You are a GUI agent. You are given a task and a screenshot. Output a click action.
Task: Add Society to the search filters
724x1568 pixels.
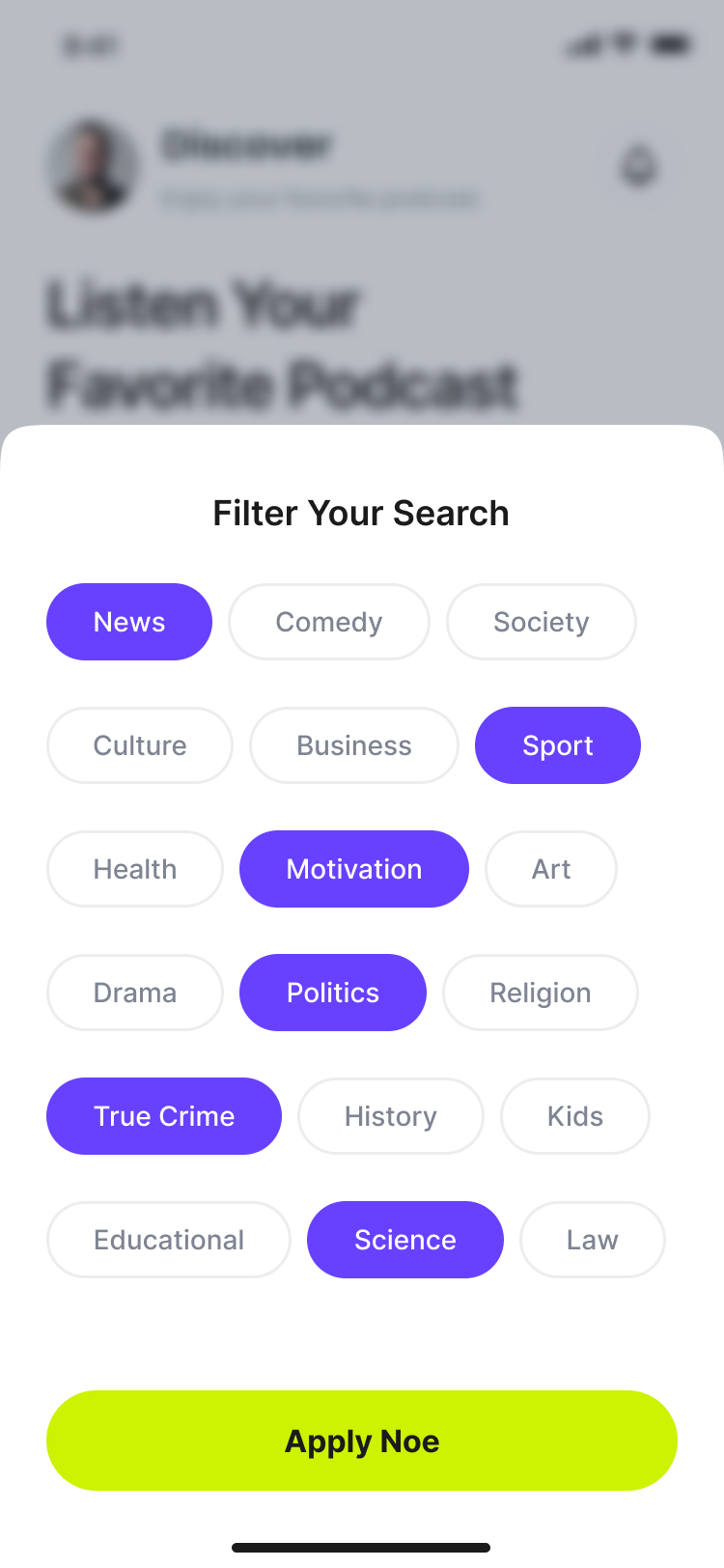click(x=541, y=622)
